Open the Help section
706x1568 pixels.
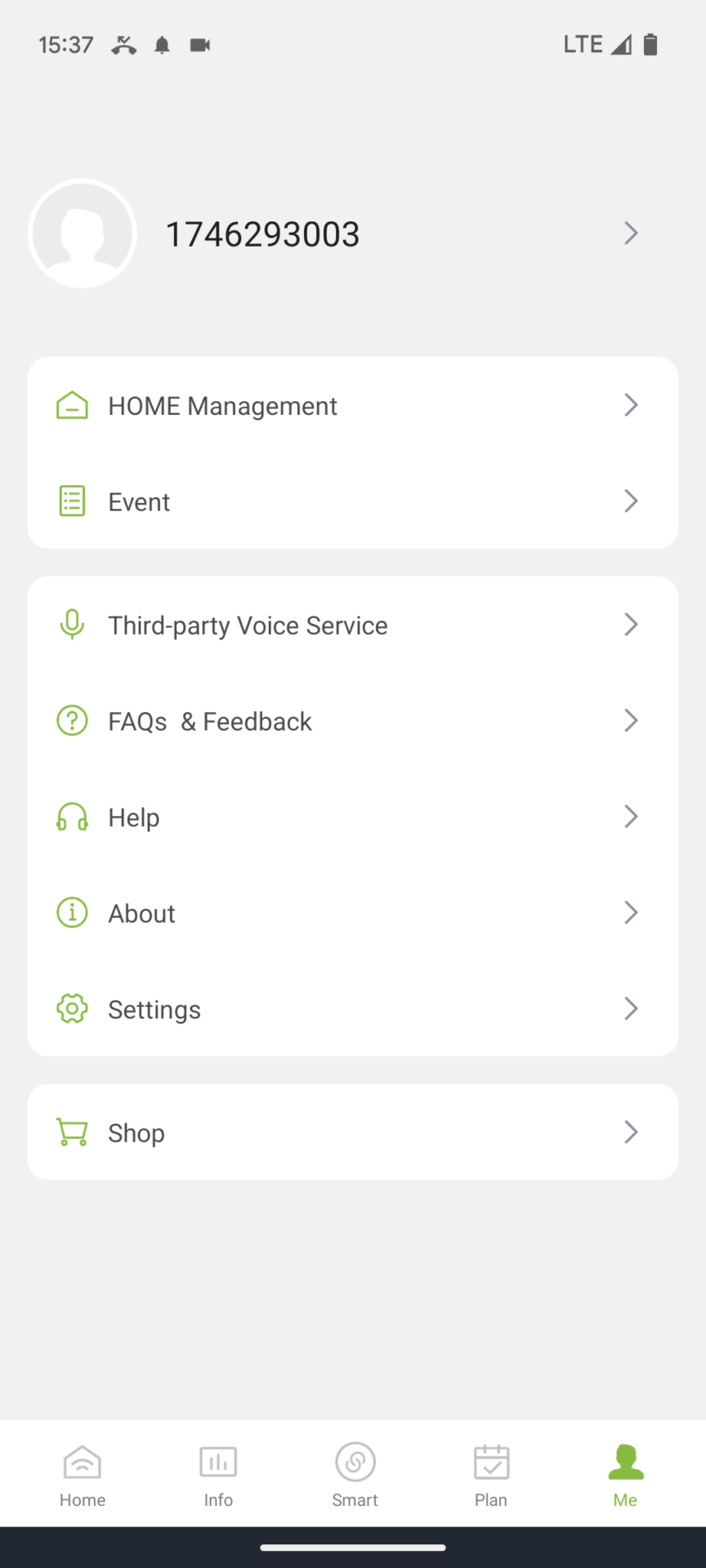[353, 817]
